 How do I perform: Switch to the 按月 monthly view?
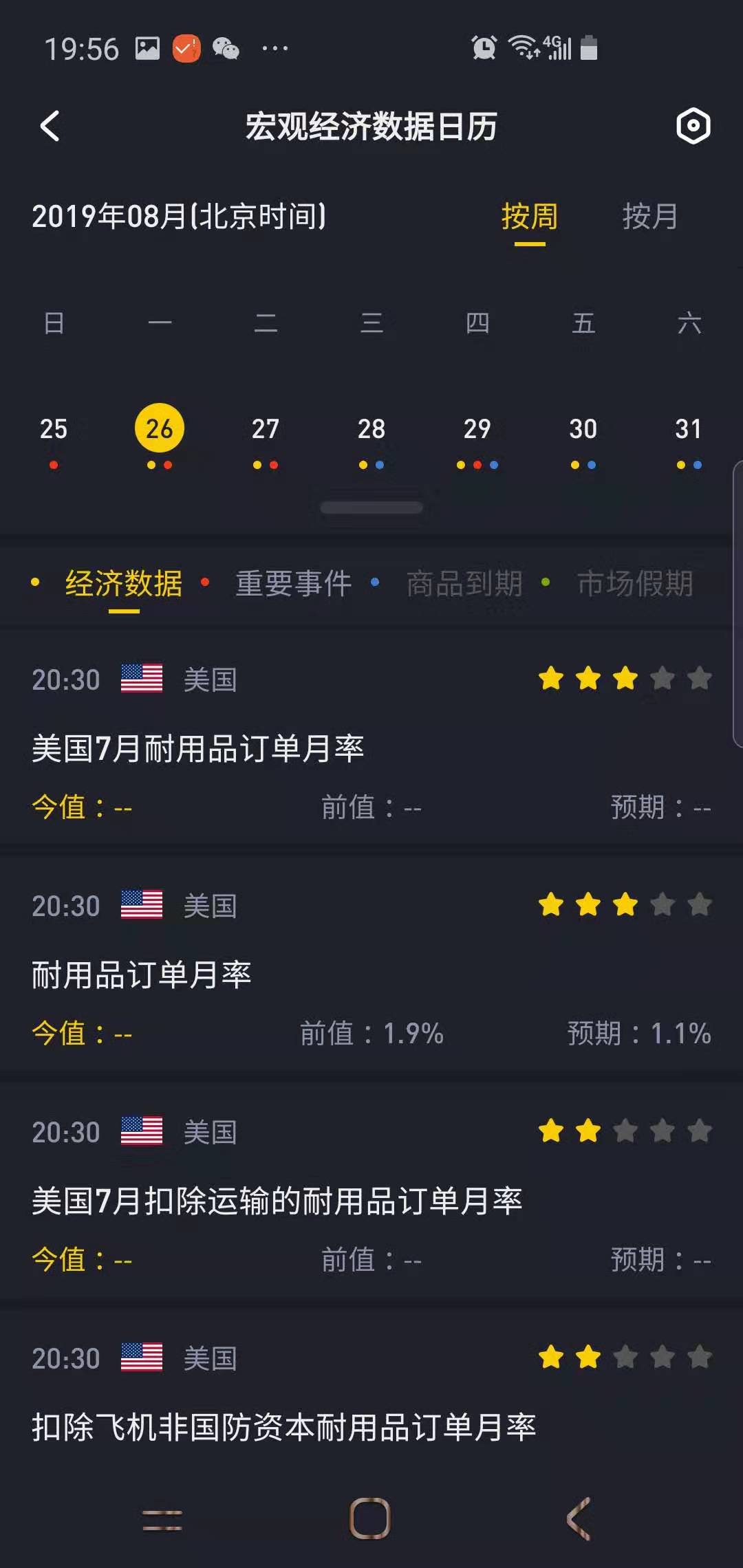(x=650, y=217)
